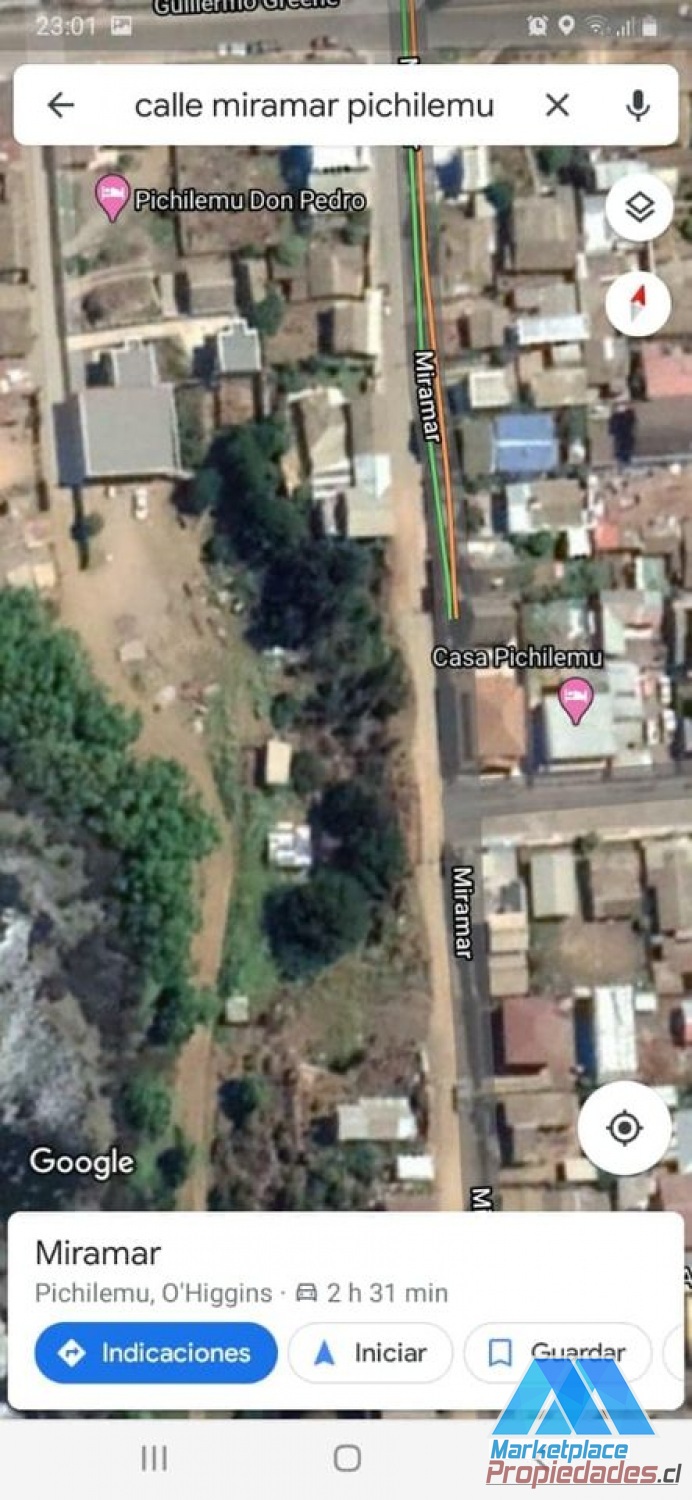The height and width of the screenshot is (1500, 692).
Task: Open the Pichilemu Don Pedro lodging pin
Action: (x=113, y=196)
